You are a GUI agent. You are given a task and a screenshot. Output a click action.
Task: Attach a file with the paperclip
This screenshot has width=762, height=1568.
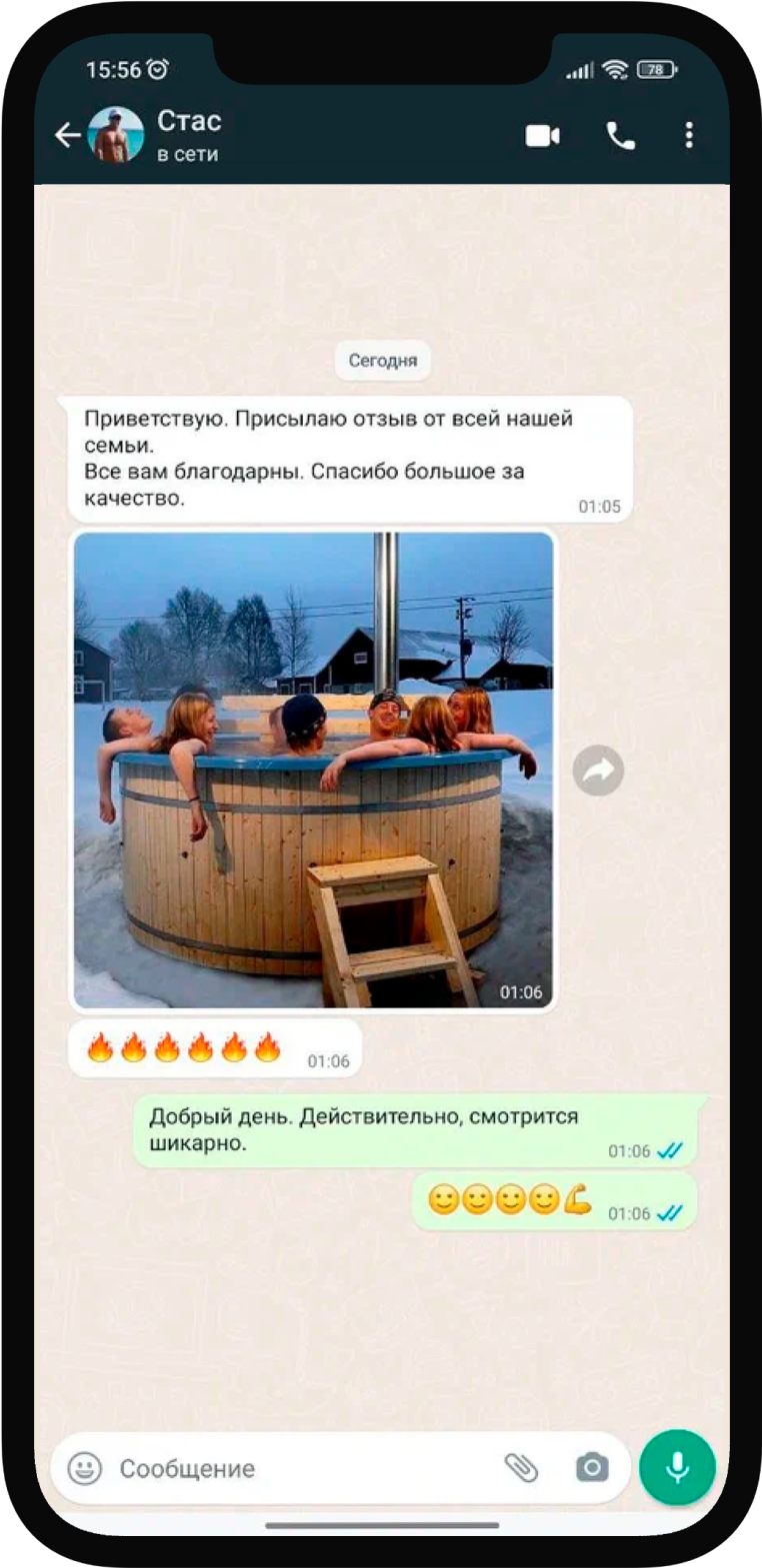click(521, 1467)
